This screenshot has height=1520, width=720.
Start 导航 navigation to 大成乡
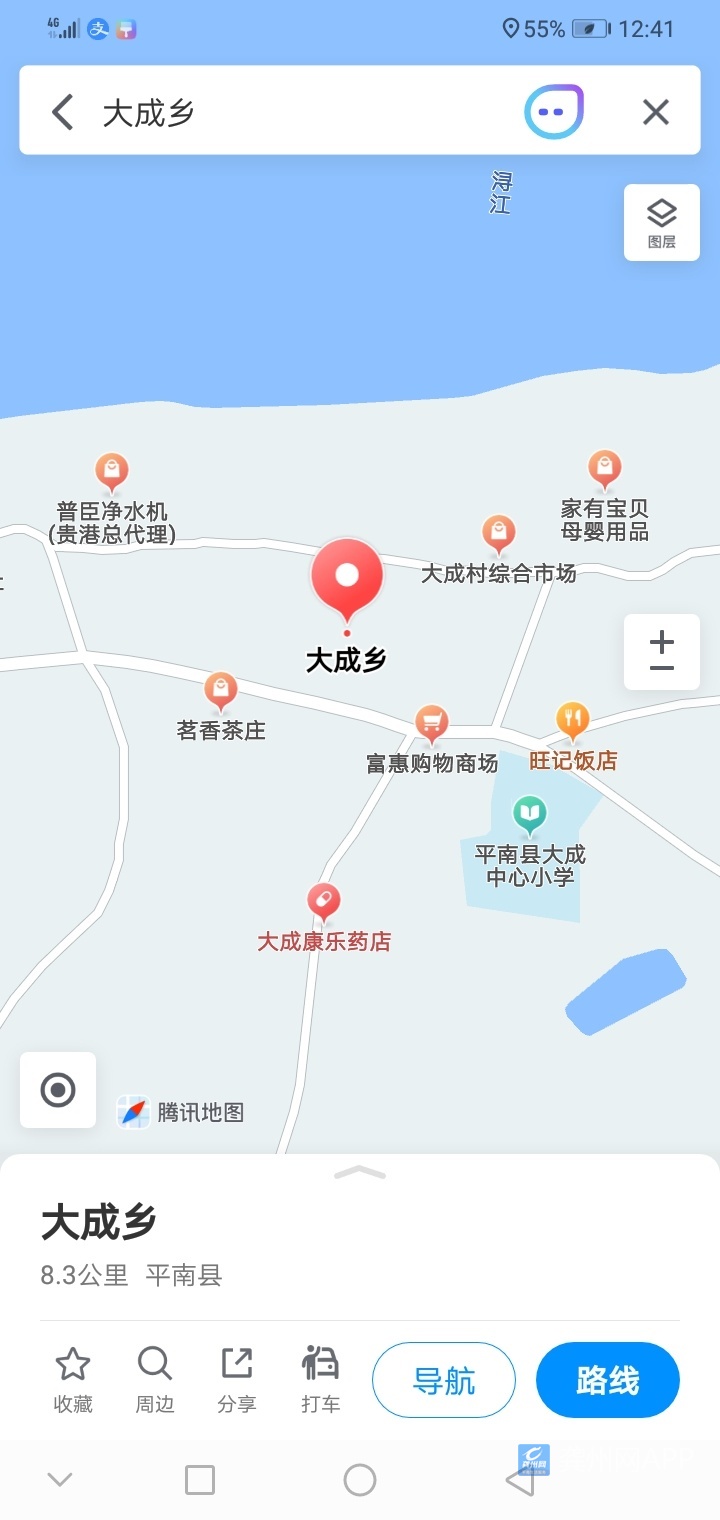pyautogui.click(x=444, y=1380)
